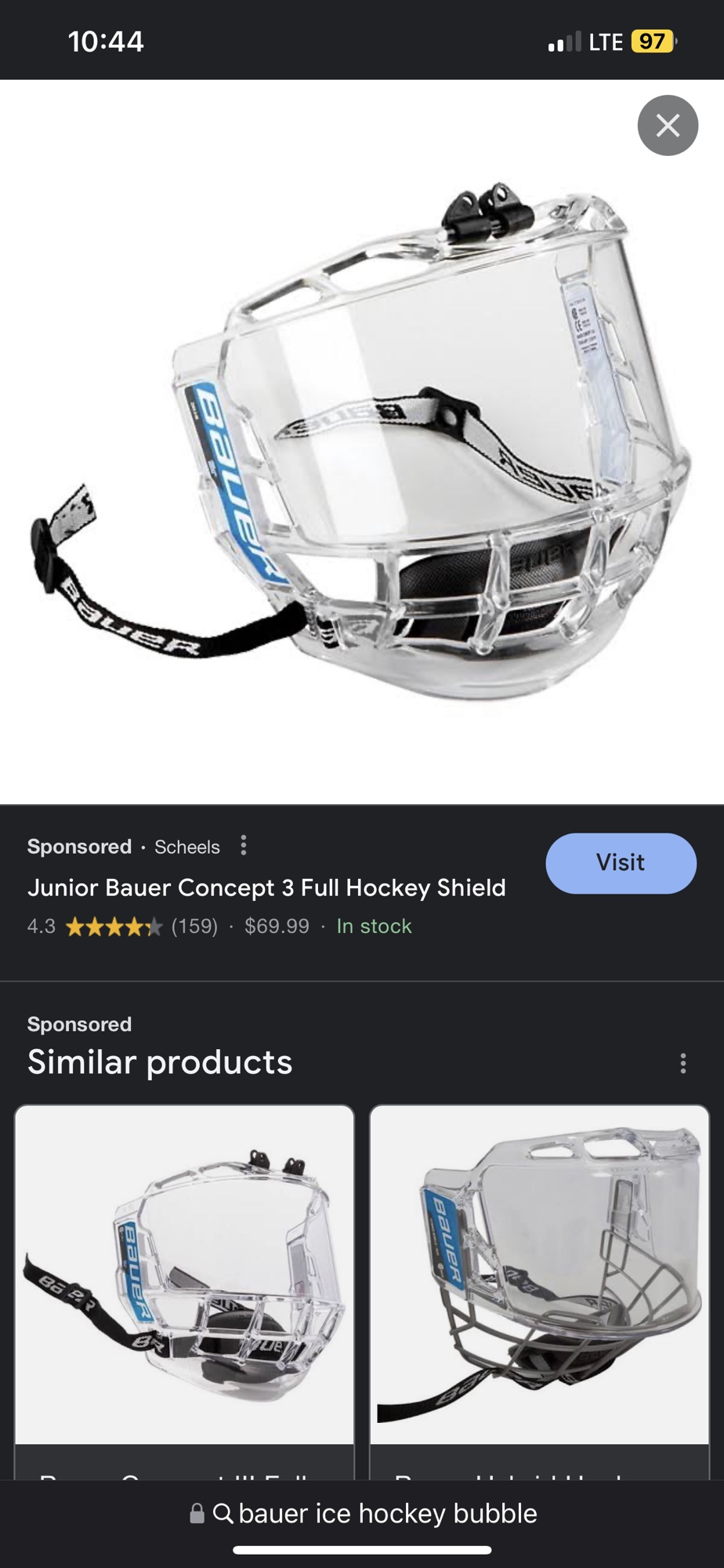Tap the star rating for the hockey shield
This screenshot has width=724, height=1568.
pos(114,926)
